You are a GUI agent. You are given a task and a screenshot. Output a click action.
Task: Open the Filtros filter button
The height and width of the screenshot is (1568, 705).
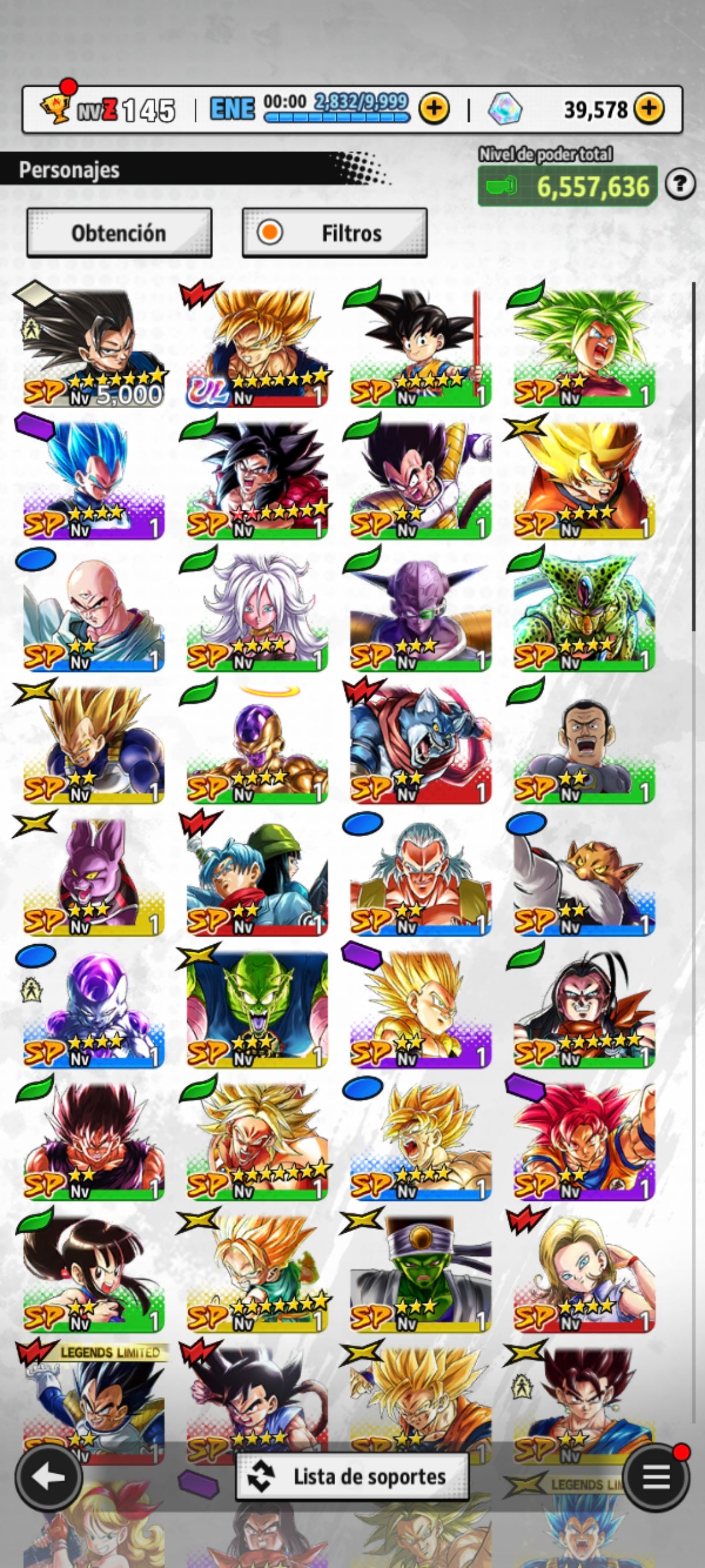(334, 233)
